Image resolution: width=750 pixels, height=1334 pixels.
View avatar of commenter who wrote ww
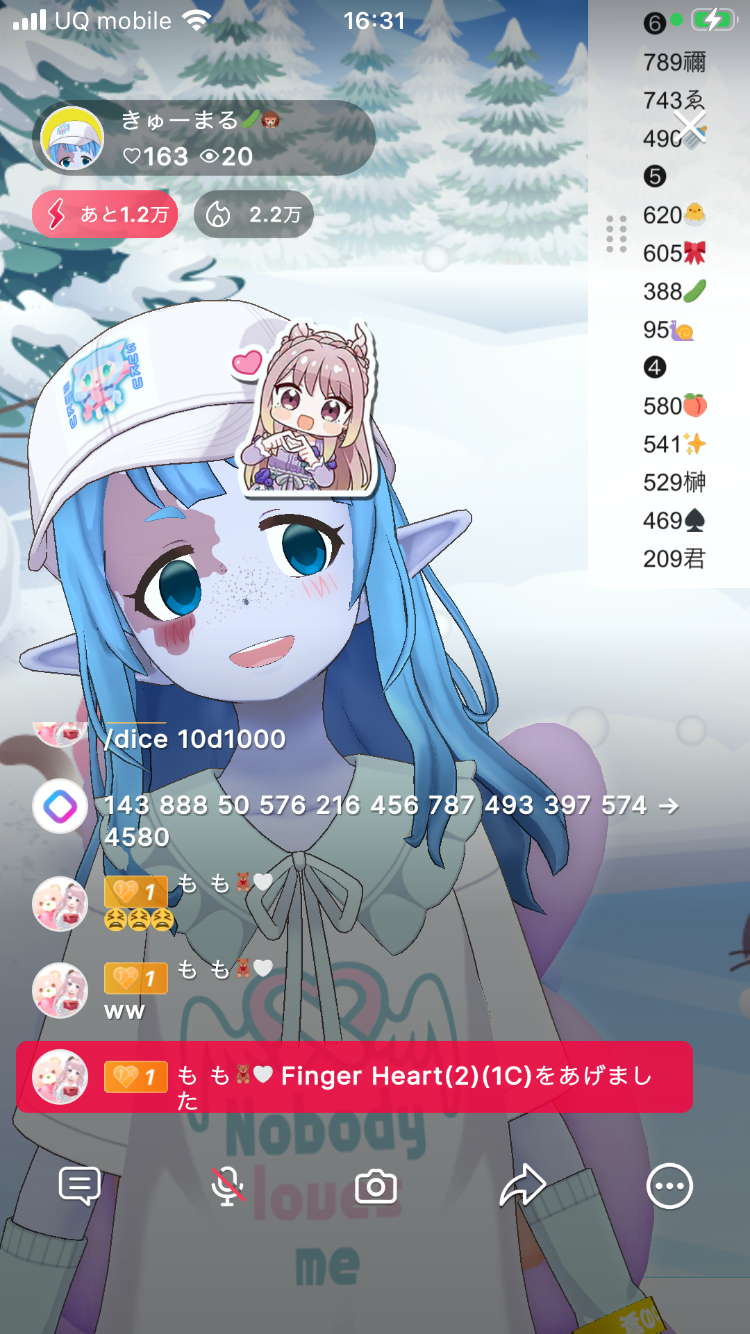[60, 990]
